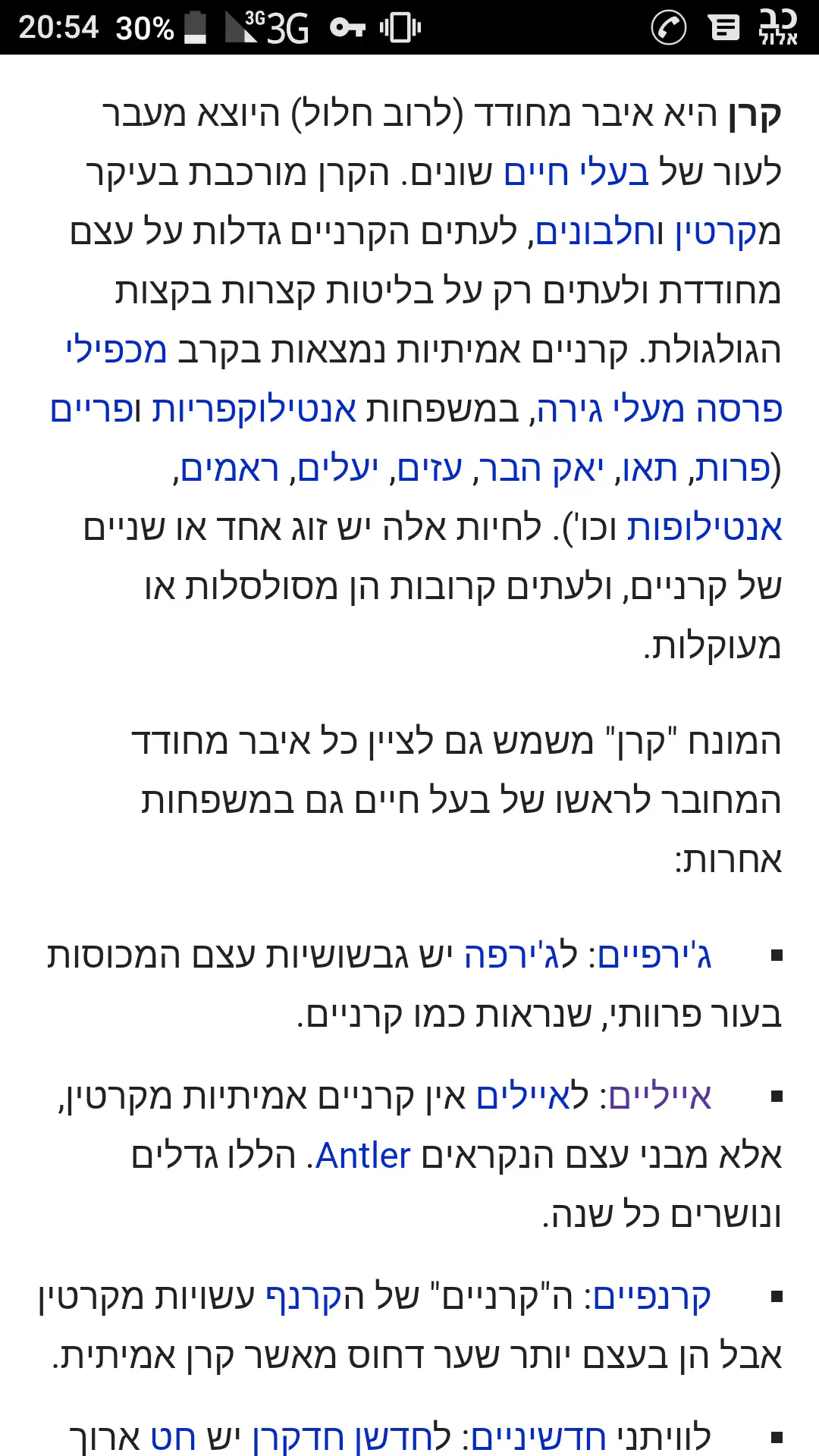Image resolution: width=819 pixels, height=1456 pixels.
Task: Open the ראמים link
Action: tap(230, 469)
